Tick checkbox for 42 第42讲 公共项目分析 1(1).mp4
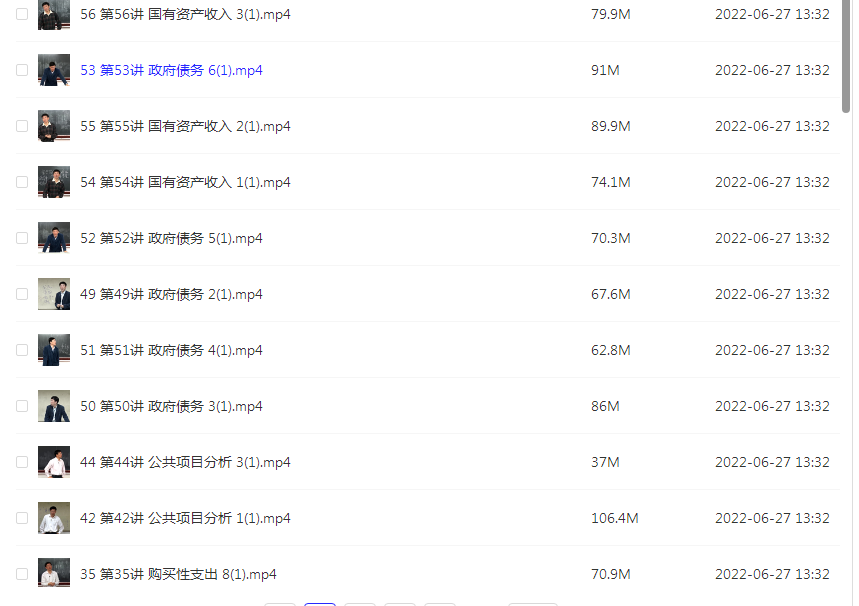 point(22,518)
